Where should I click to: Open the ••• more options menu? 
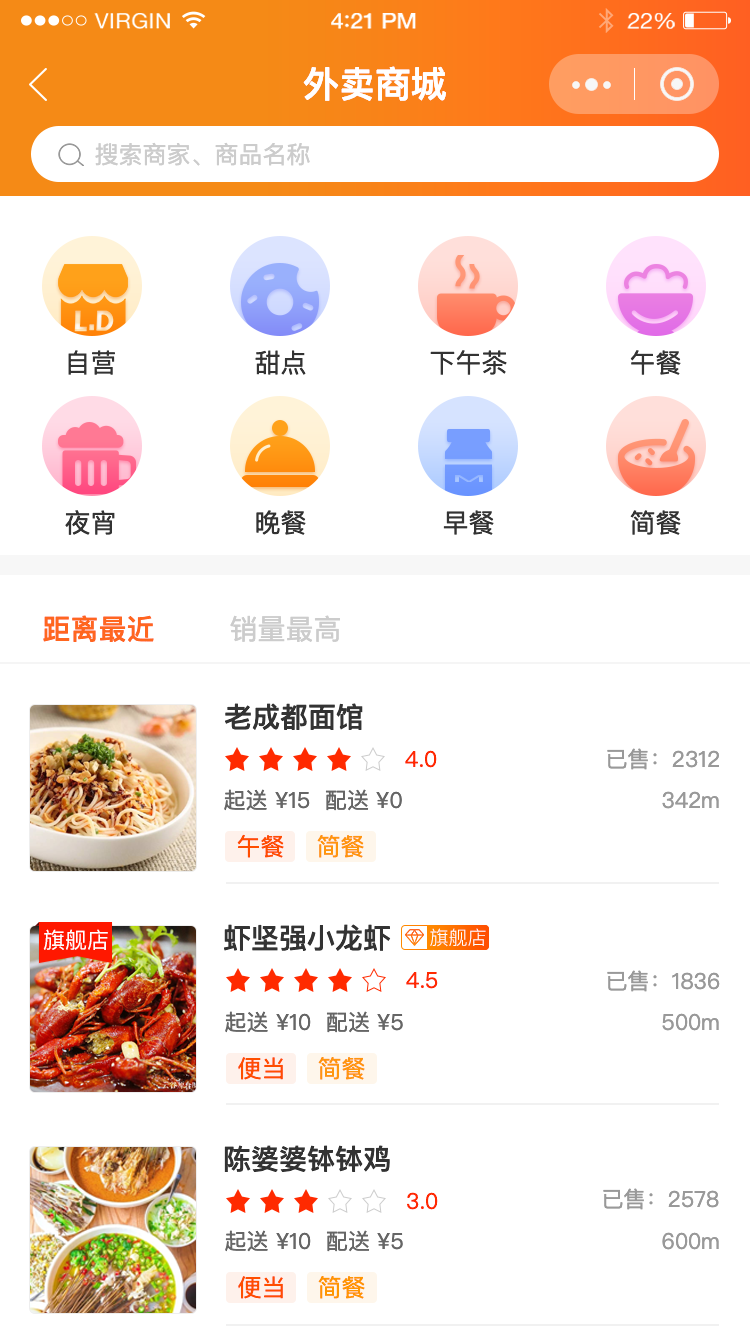pyautogui.click(x=590, y=85)
